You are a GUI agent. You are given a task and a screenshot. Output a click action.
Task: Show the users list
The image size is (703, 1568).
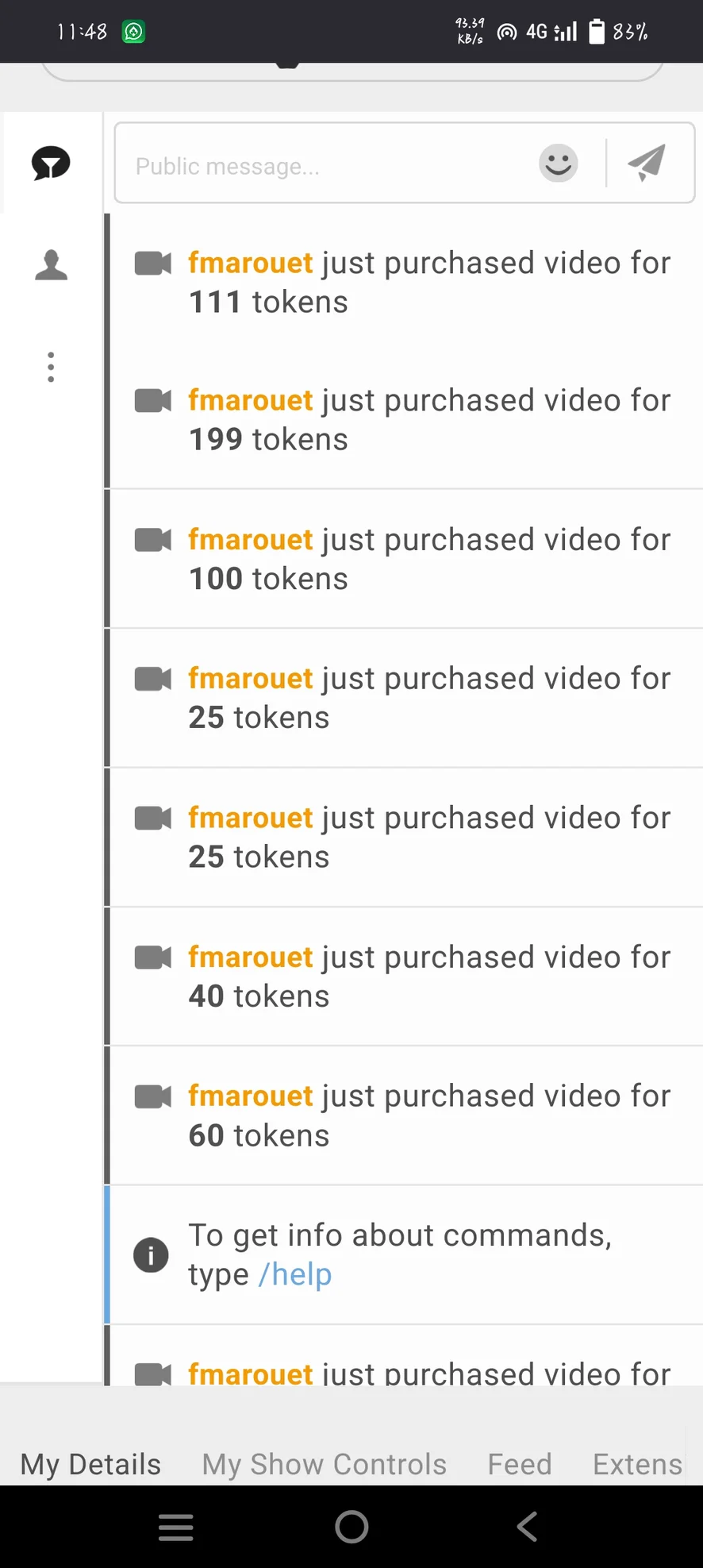[52, 265]
